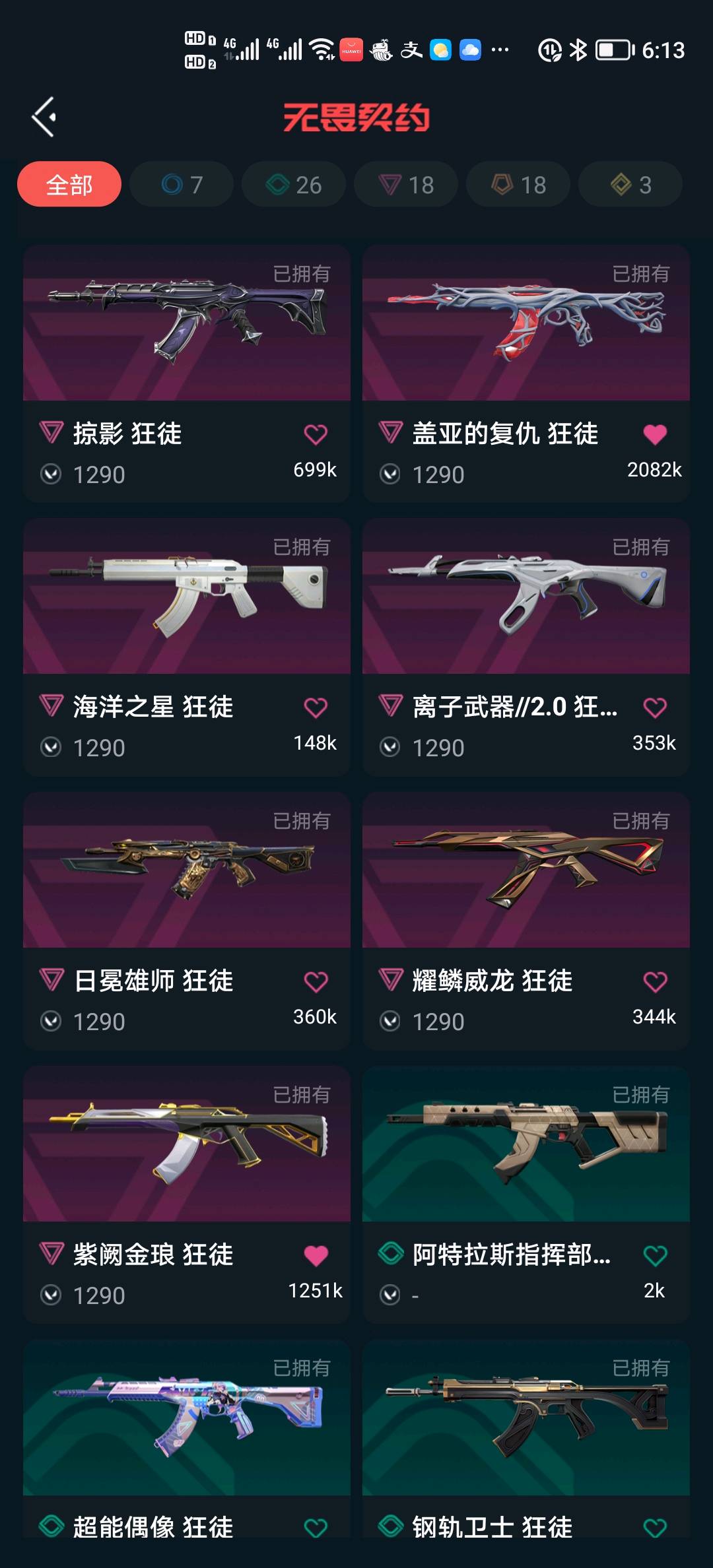Open the 盖亚的复仇 狂徒 skin card
Viewport: 713px width, 1568px height.
526,323
